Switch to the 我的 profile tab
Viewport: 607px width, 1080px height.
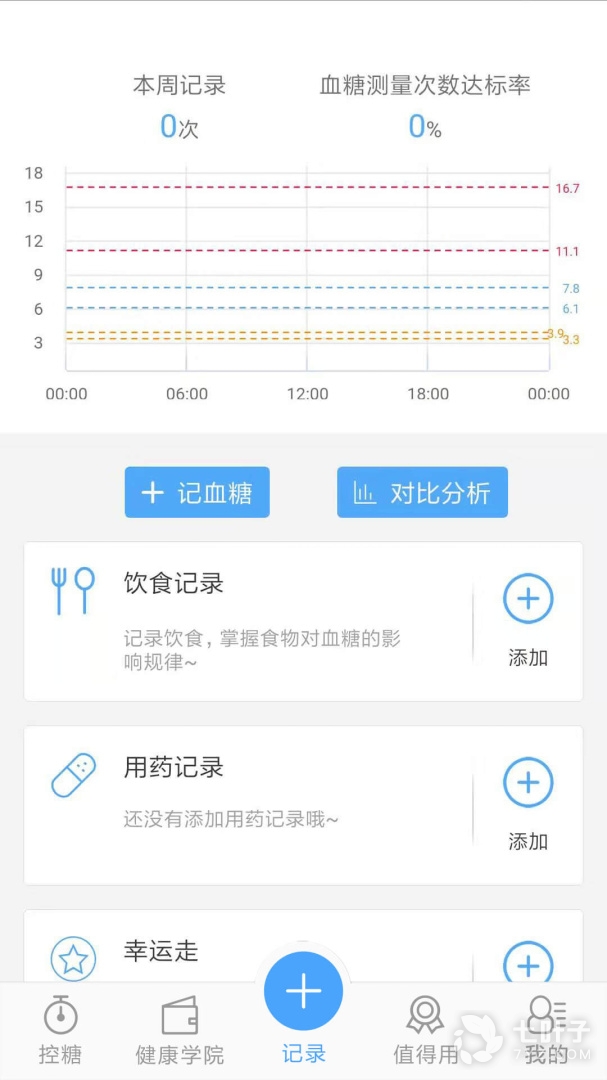546,1030
